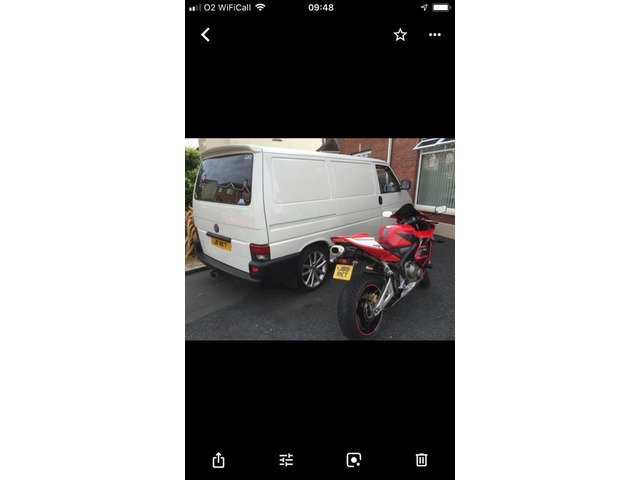640x480 pixels.
Task: Open the three-dot more options menu
Action: (435, 35)
